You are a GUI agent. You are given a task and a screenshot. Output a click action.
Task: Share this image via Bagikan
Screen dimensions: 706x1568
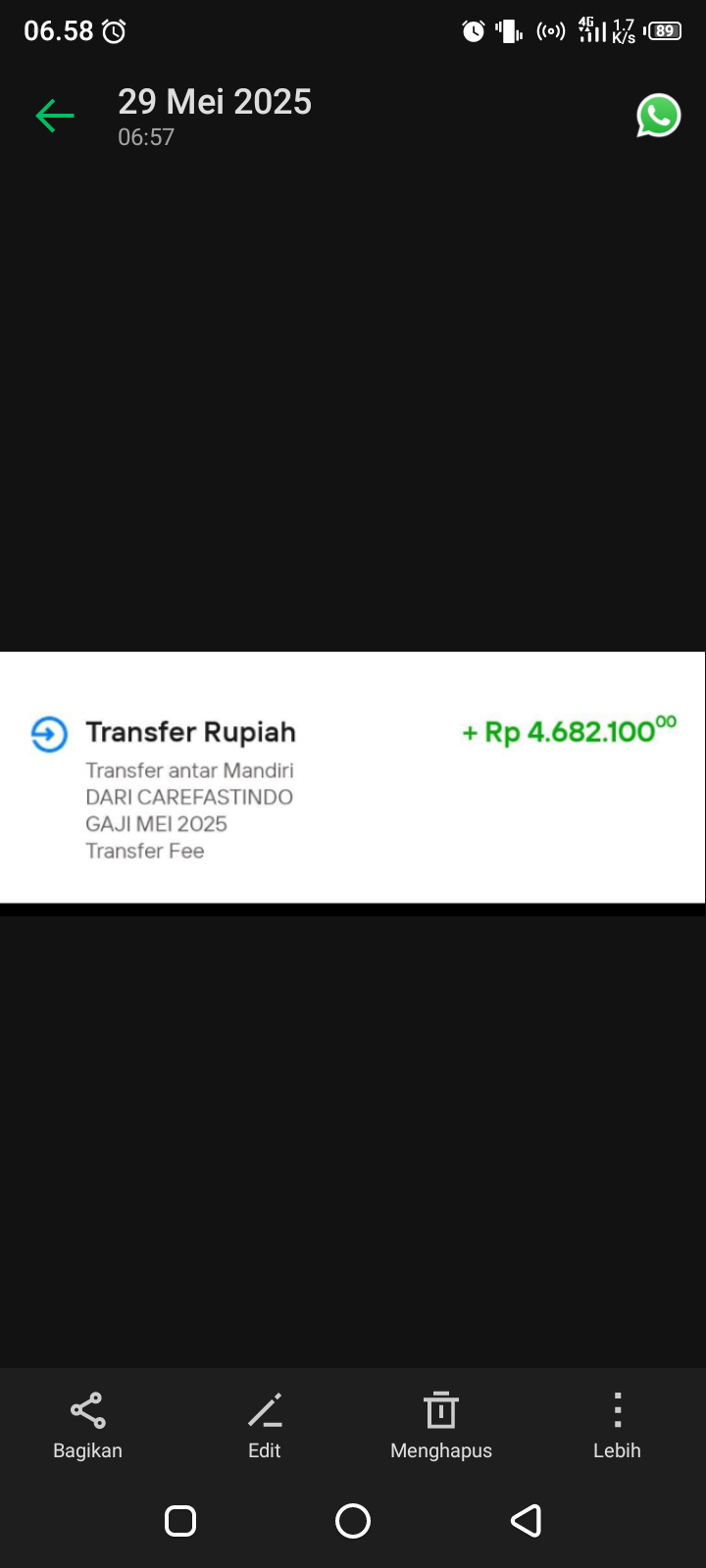point(87,1426)
